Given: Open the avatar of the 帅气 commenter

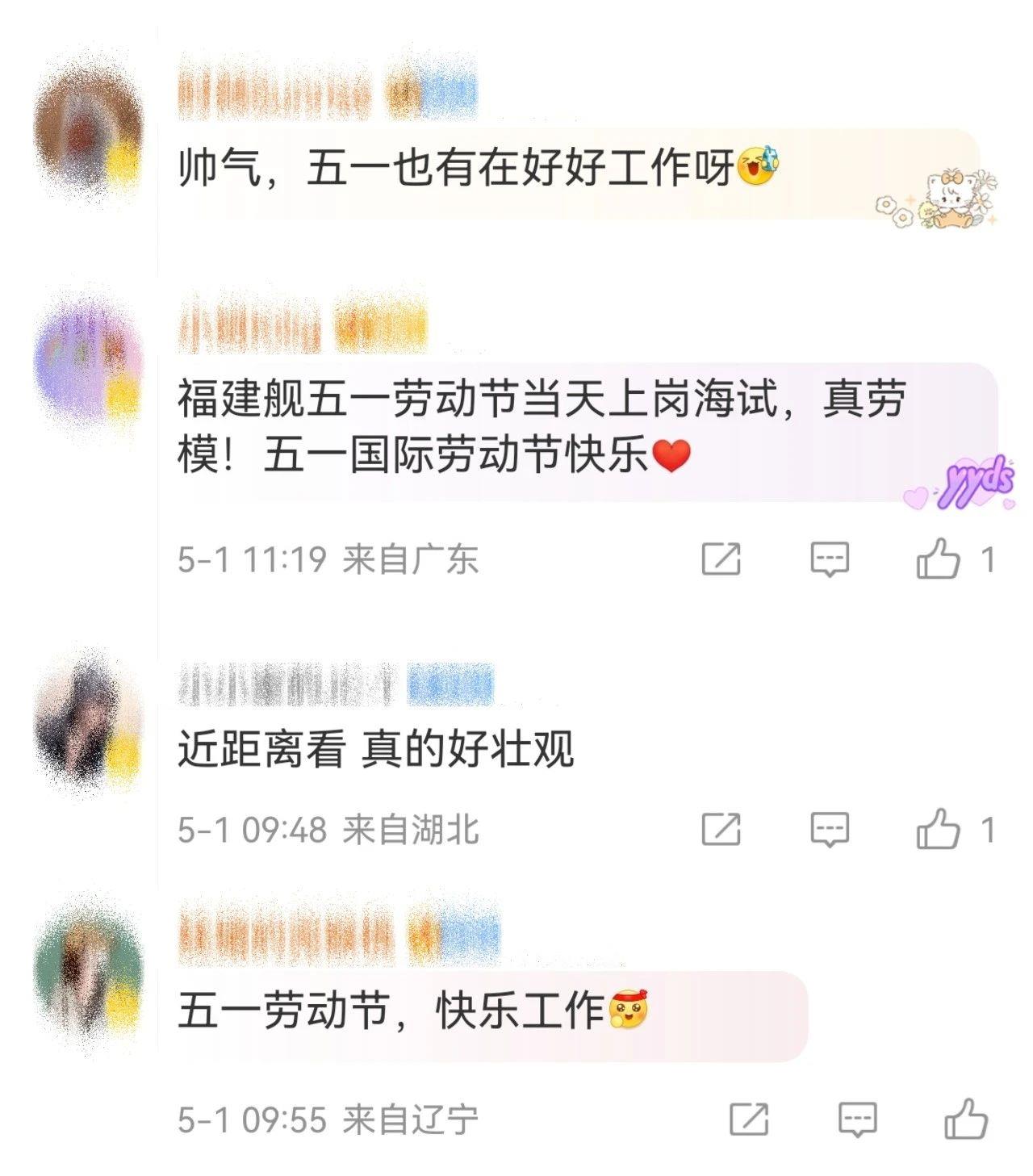Looking at the screenshot, I should 87,129.
